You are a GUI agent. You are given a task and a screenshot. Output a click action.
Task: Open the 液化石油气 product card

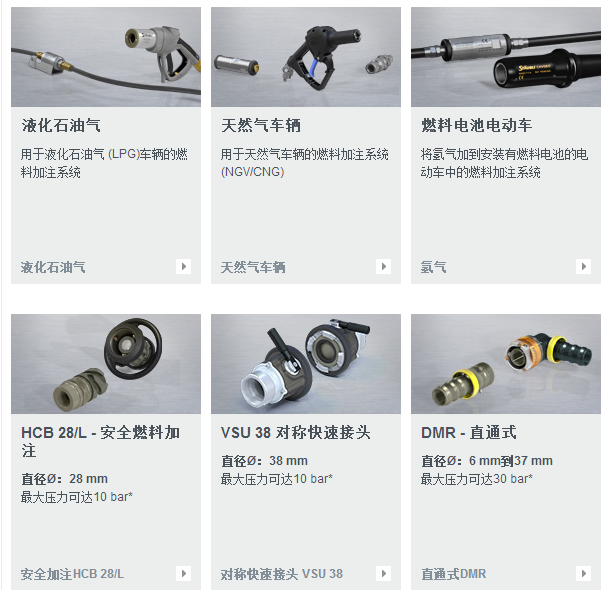coord(62,126)
